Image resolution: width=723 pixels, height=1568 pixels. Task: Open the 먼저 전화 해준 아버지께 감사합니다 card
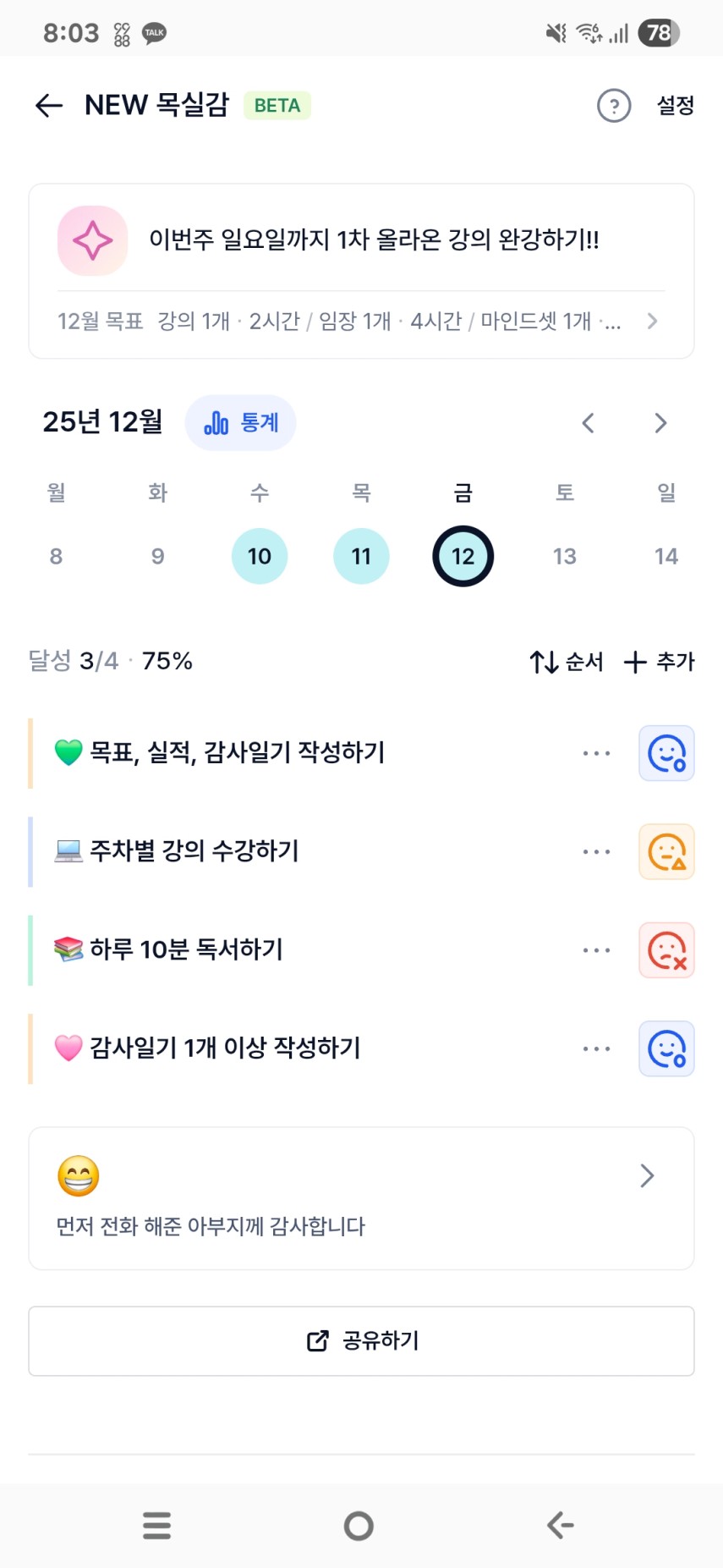pos(361,1197)
